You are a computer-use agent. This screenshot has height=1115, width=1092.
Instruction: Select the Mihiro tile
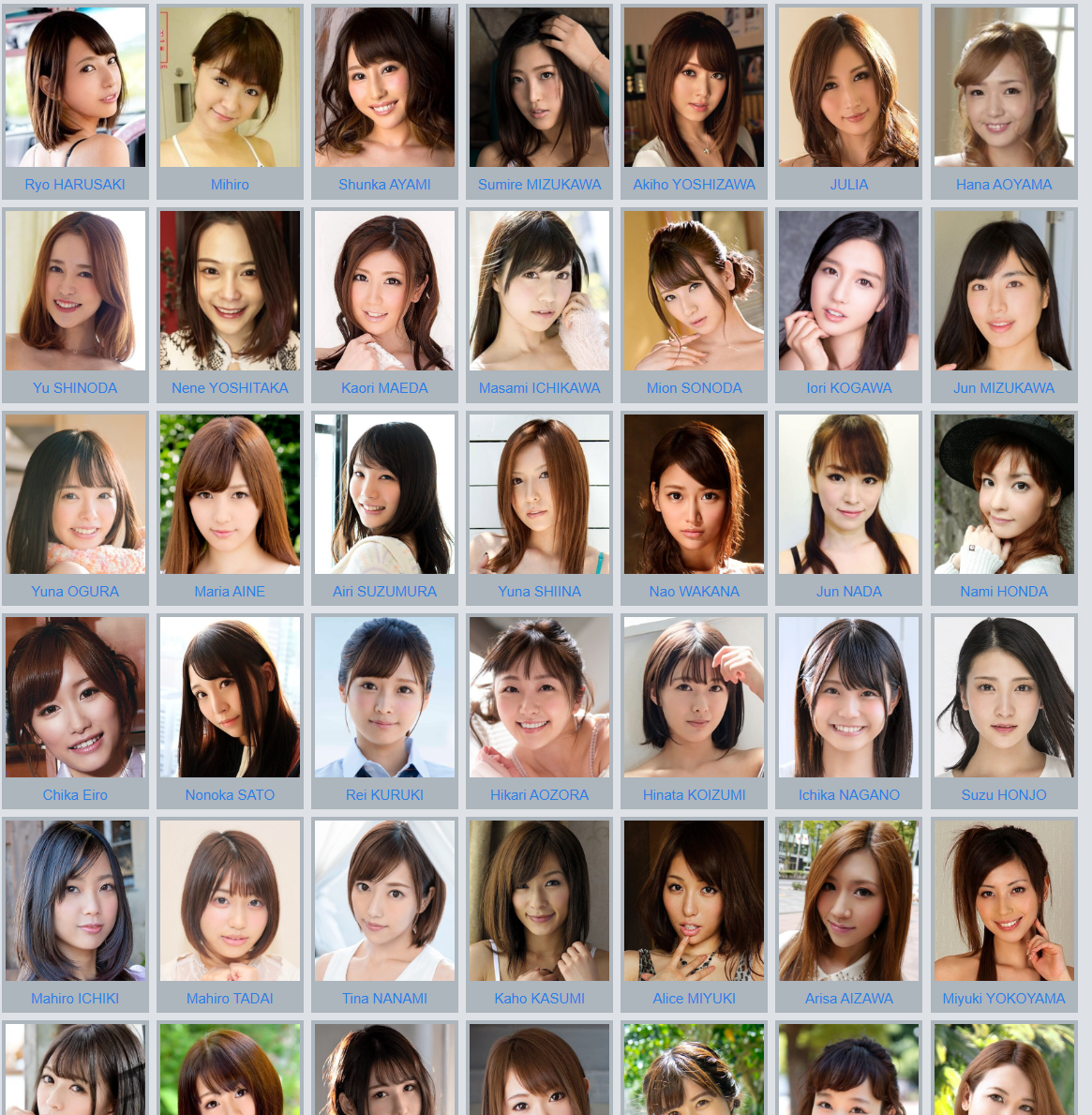coord(230,185)
